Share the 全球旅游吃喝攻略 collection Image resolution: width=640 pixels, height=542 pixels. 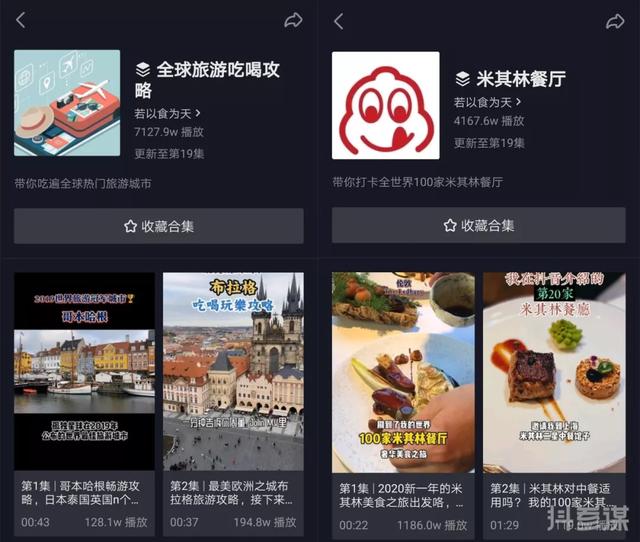pos(294,20)
